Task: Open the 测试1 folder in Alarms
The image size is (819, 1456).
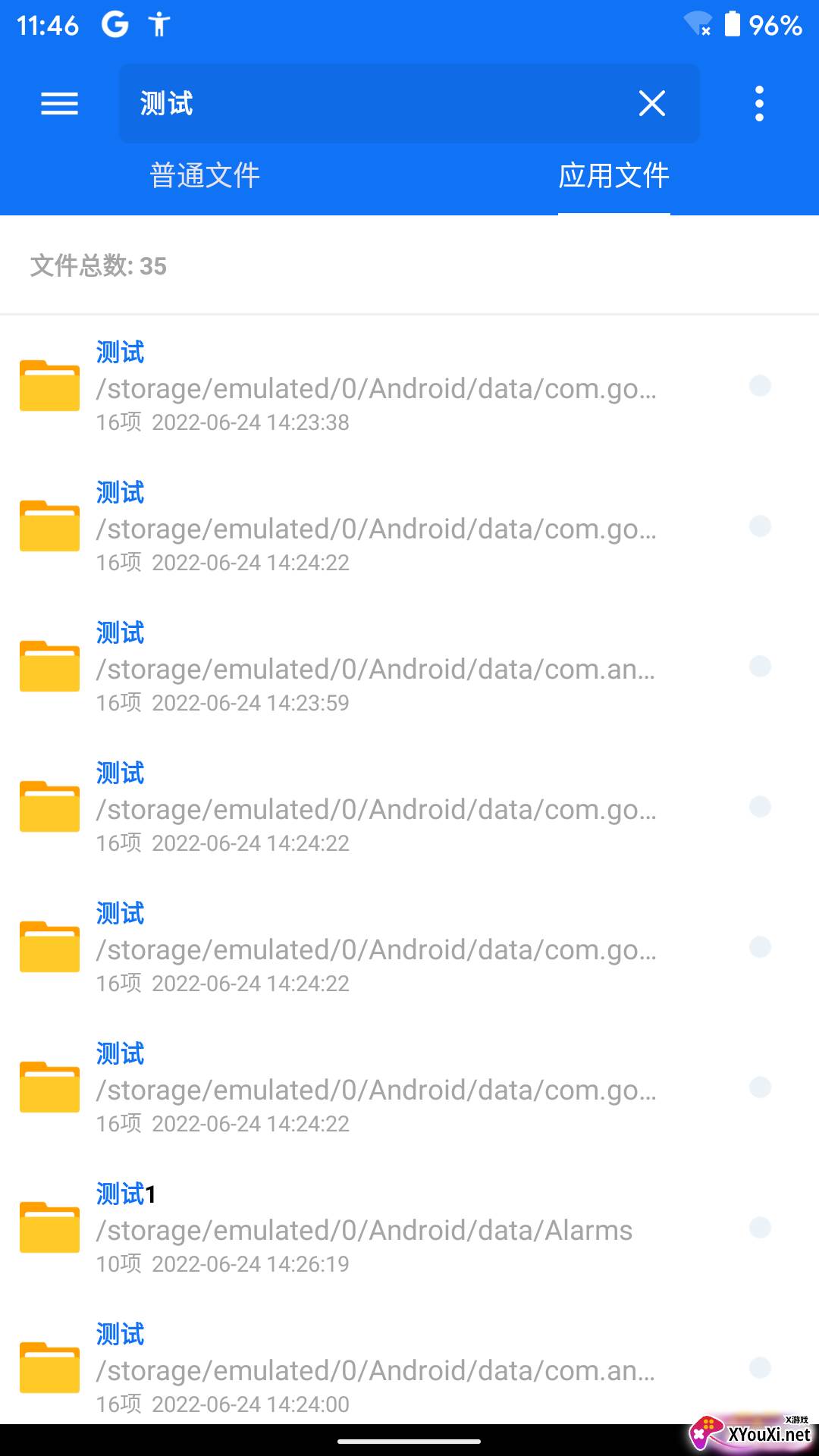Action: (x=409, y=1227)
